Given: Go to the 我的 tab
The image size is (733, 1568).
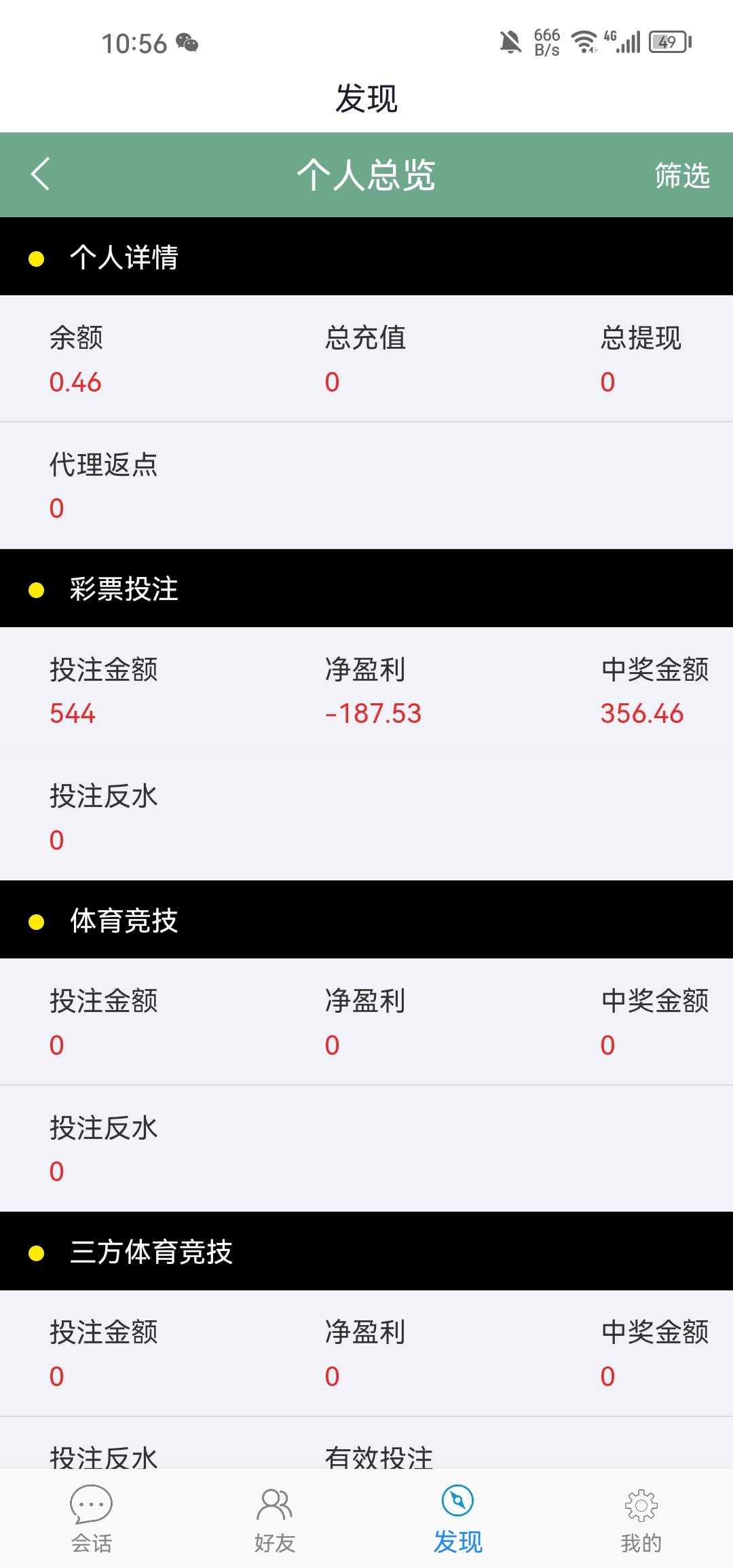Looking at the screenshot, I should [x=641, y=1519].
